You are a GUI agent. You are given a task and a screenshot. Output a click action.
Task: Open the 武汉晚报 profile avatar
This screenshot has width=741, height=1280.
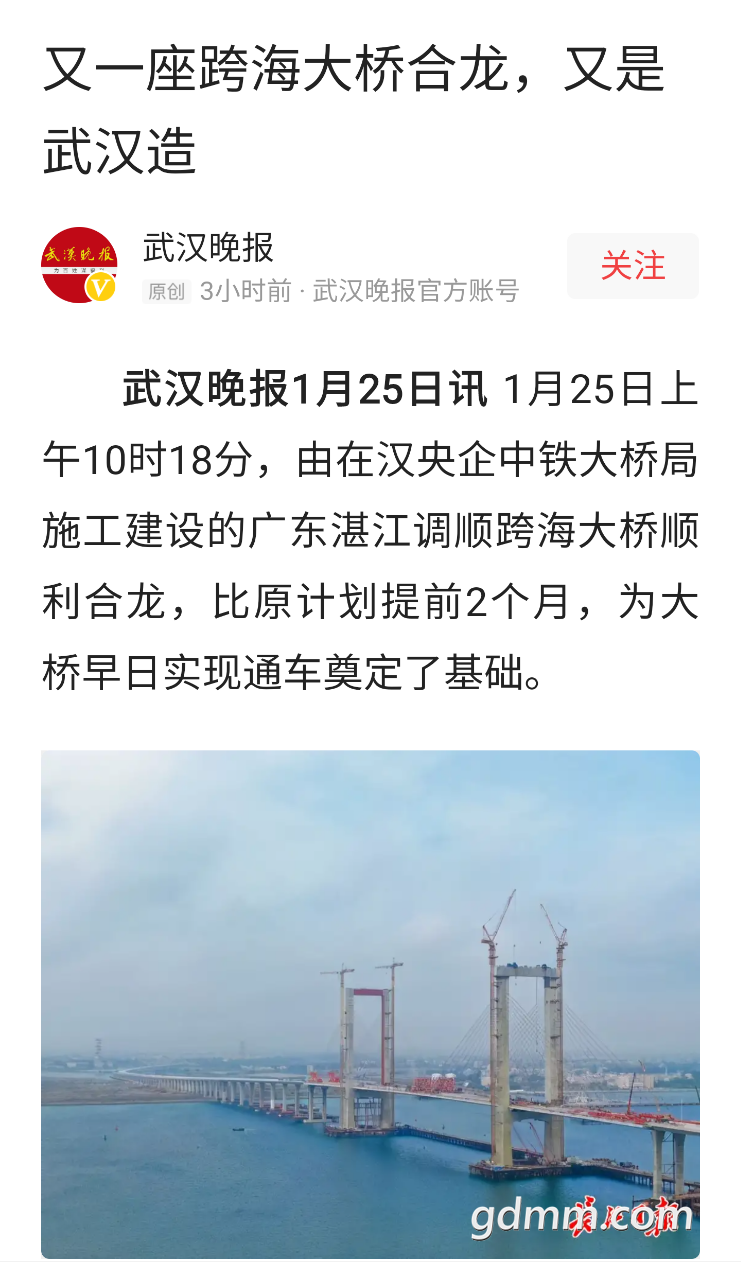tap(79, 265)
